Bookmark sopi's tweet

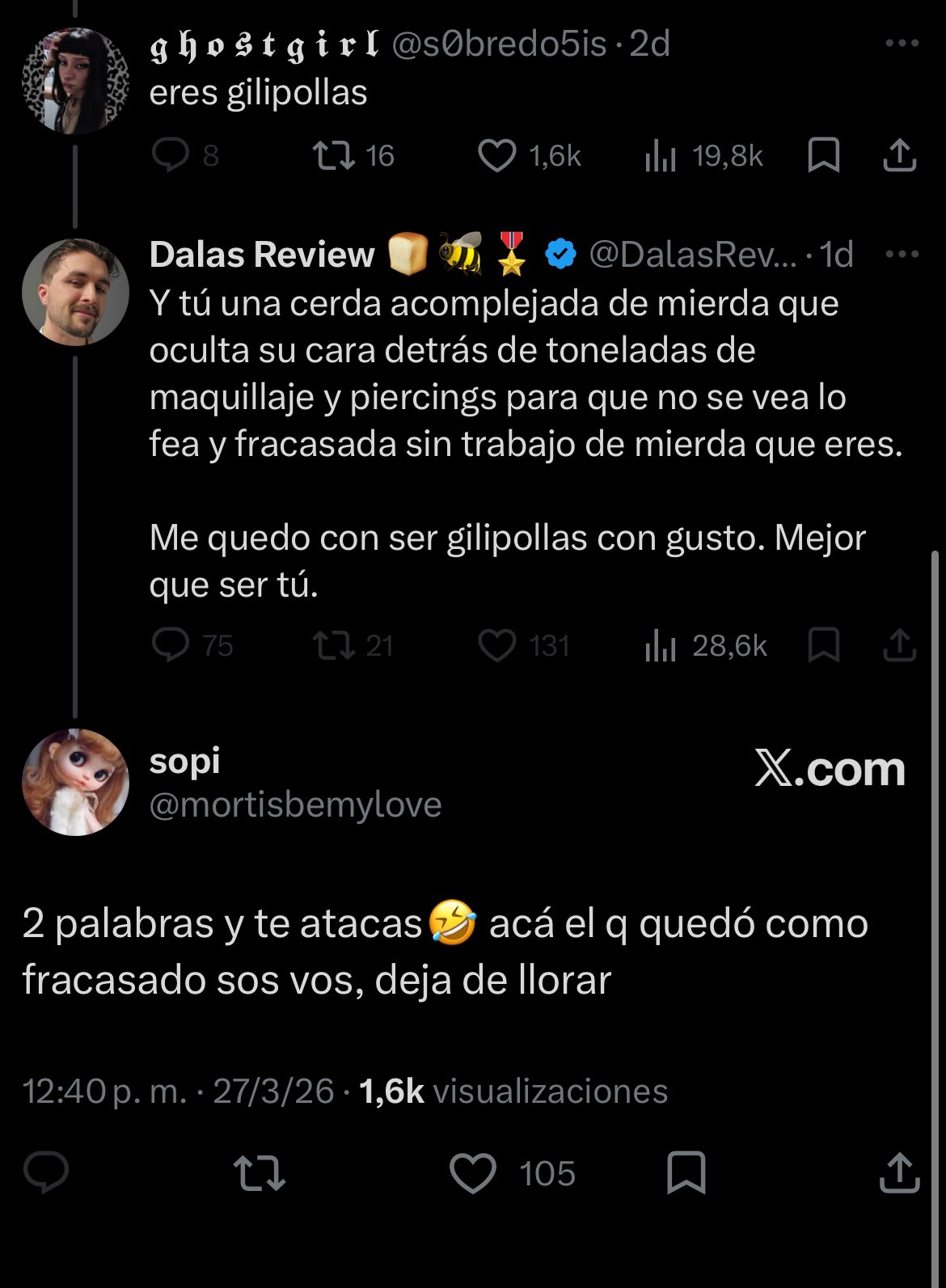coord(686,1172)
